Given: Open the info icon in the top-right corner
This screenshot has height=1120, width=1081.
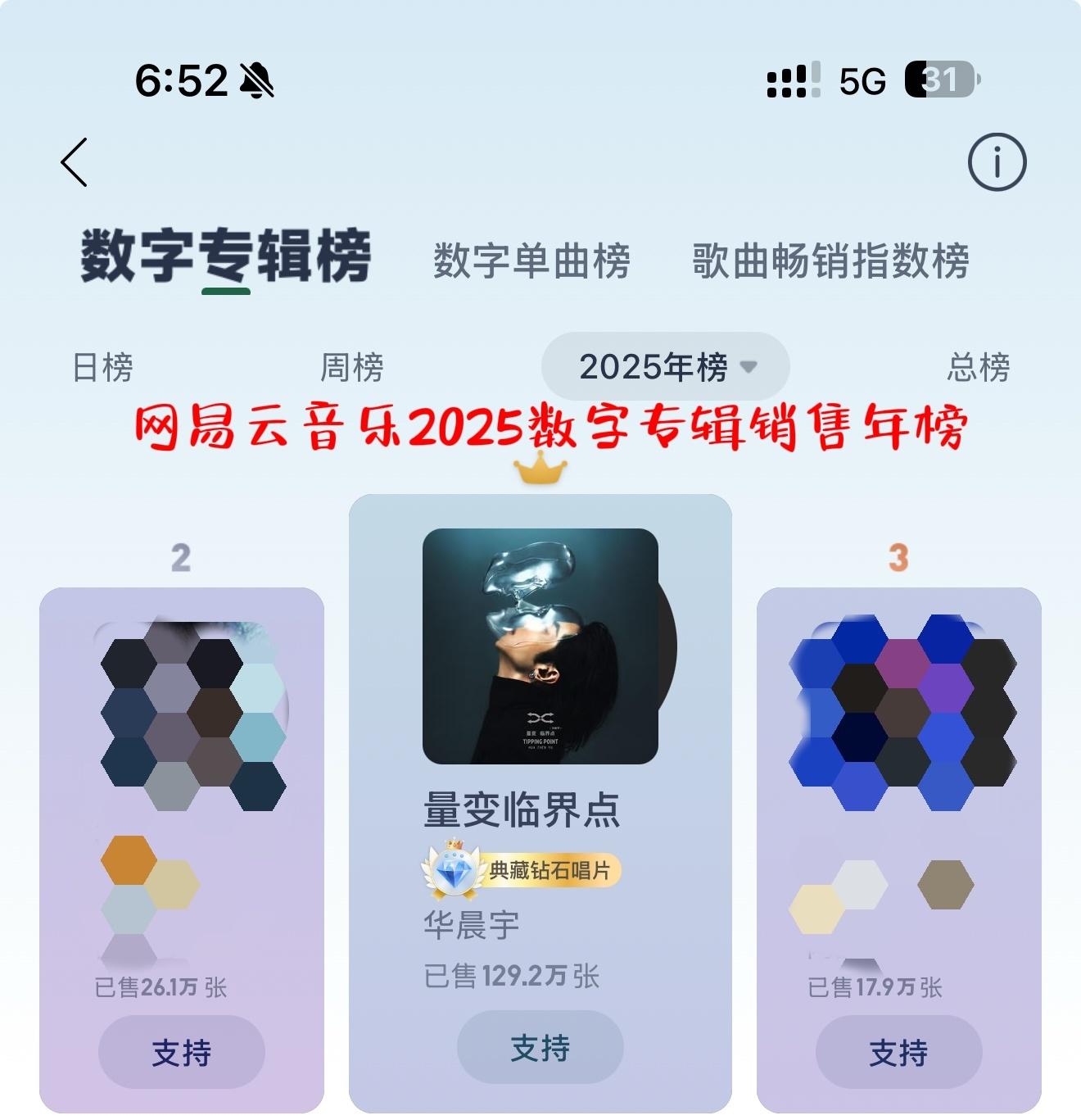Looking at the screenshot, I should pos(996,162).
